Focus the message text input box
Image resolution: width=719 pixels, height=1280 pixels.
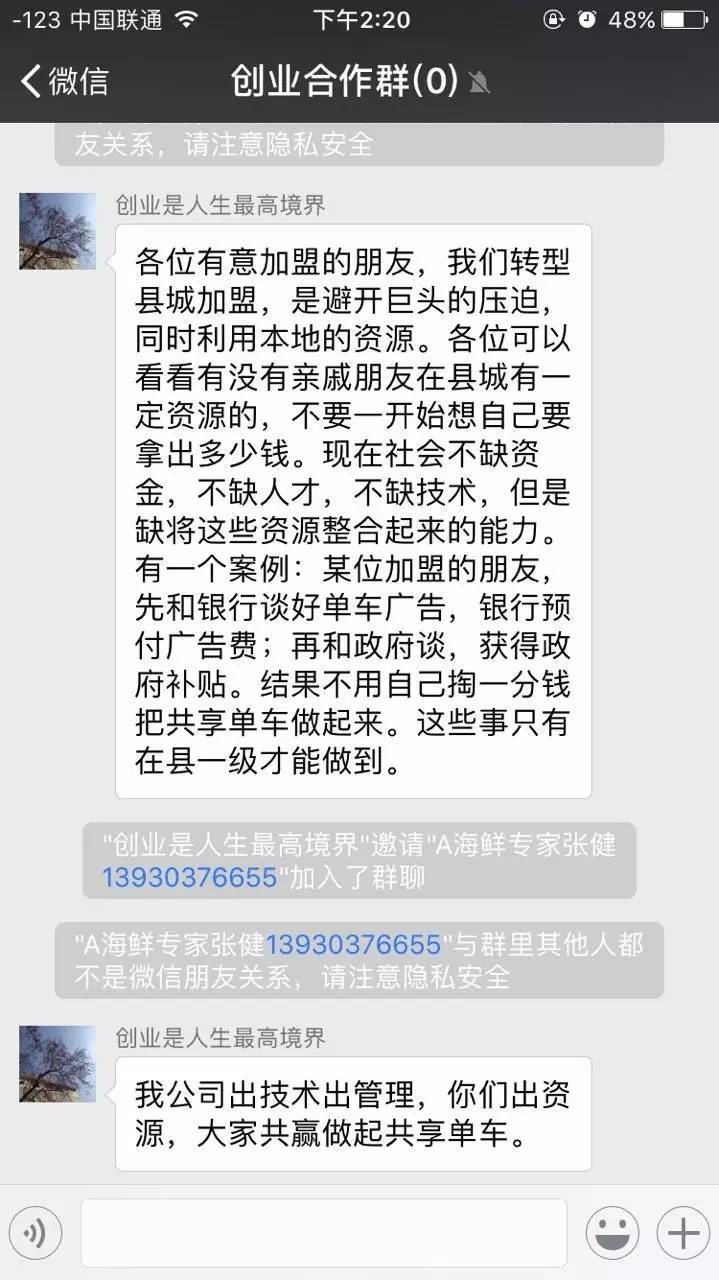(x=323, y=1233)
